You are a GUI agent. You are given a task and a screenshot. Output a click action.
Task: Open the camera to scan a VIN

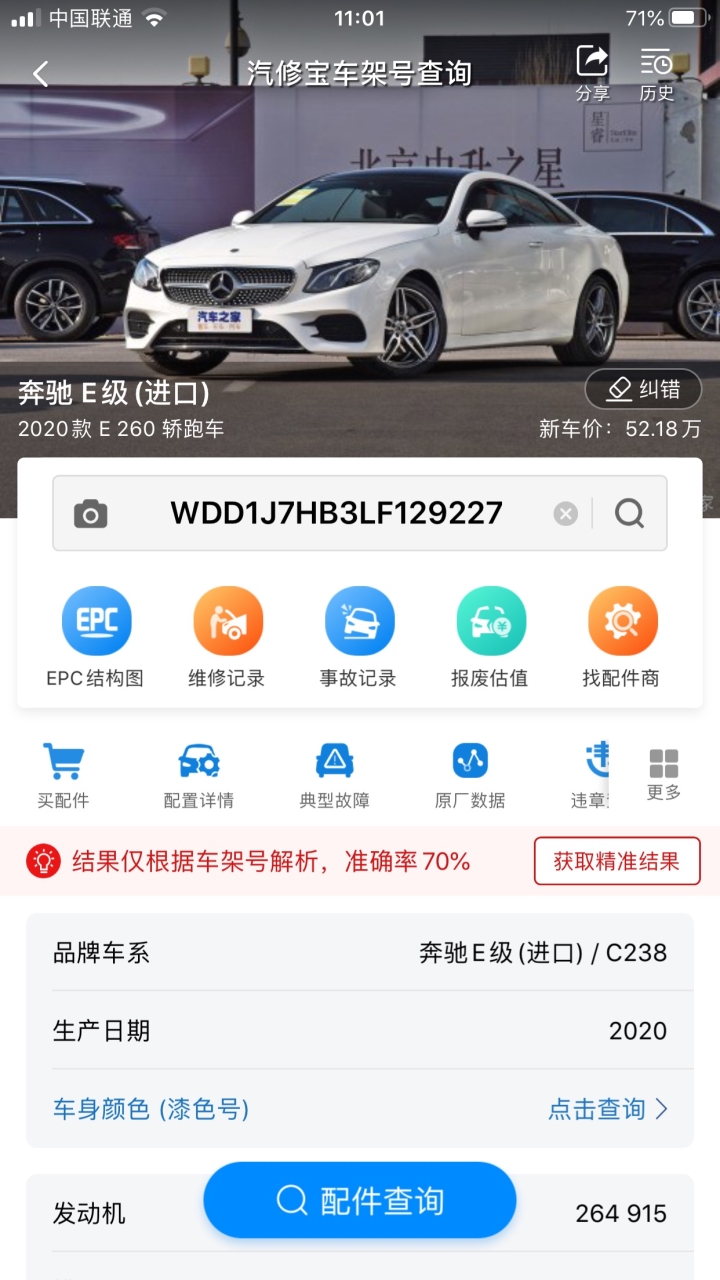[90, 514]
